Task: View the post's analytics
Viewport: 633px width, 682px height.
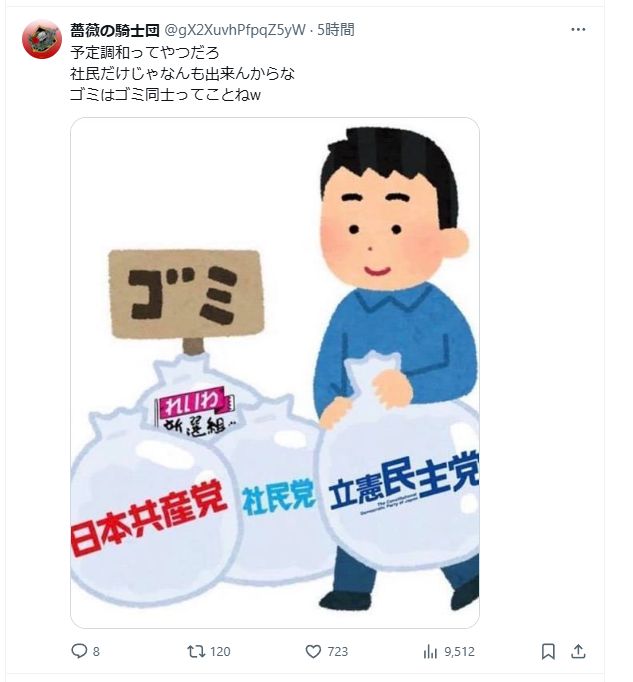Action: pyautogui.click(x=432, y=651)
